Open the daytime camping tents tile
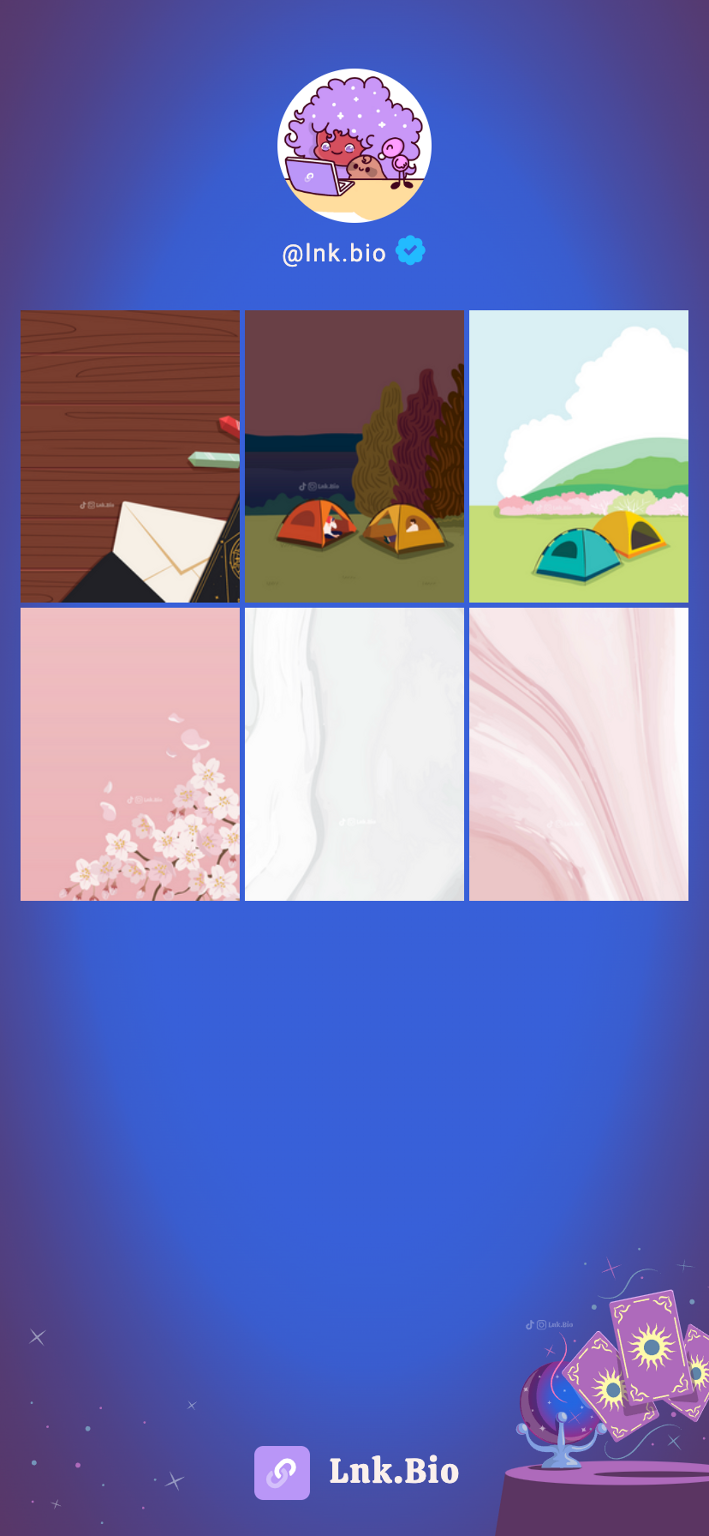 (x=579, y=456)
